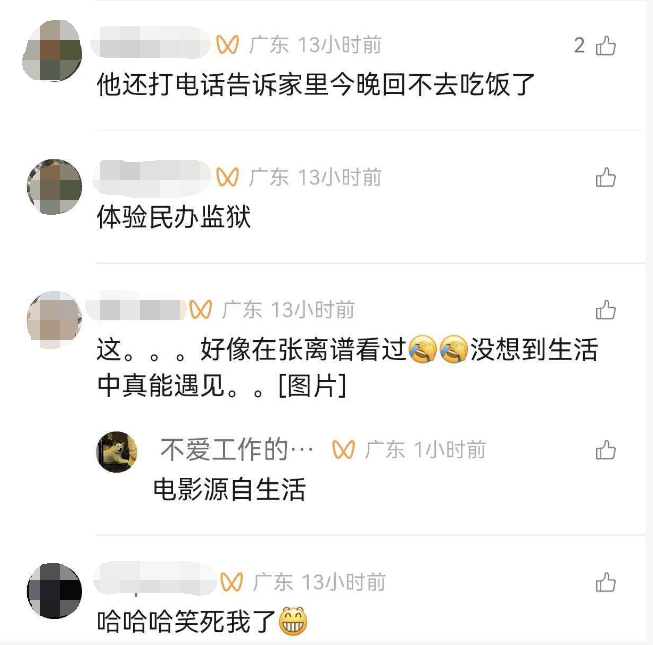Tap the username 不爱工作的…
This screenshot has width=653, height=645.
(x=238, y=451)
